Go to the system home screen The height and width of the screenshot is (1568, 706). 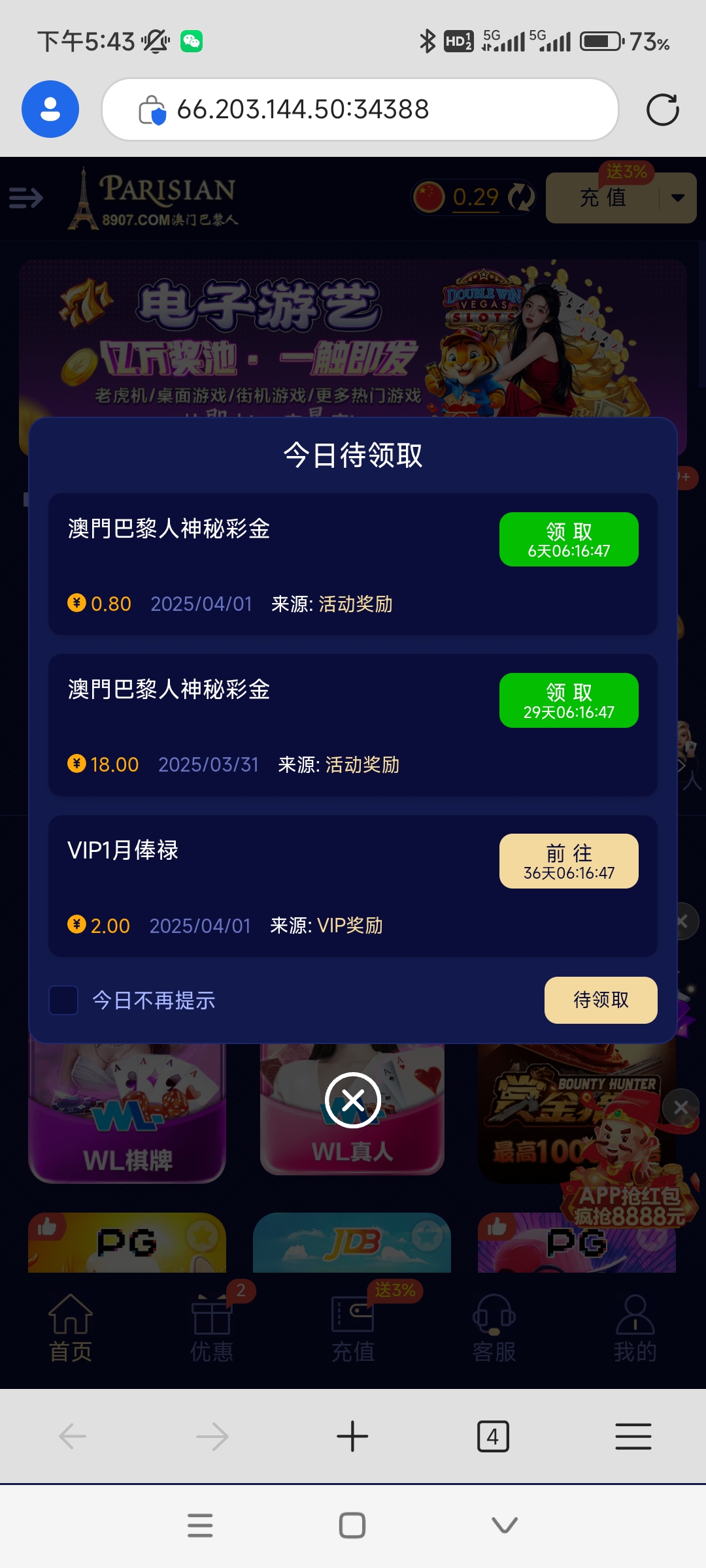click(352, 1526)
